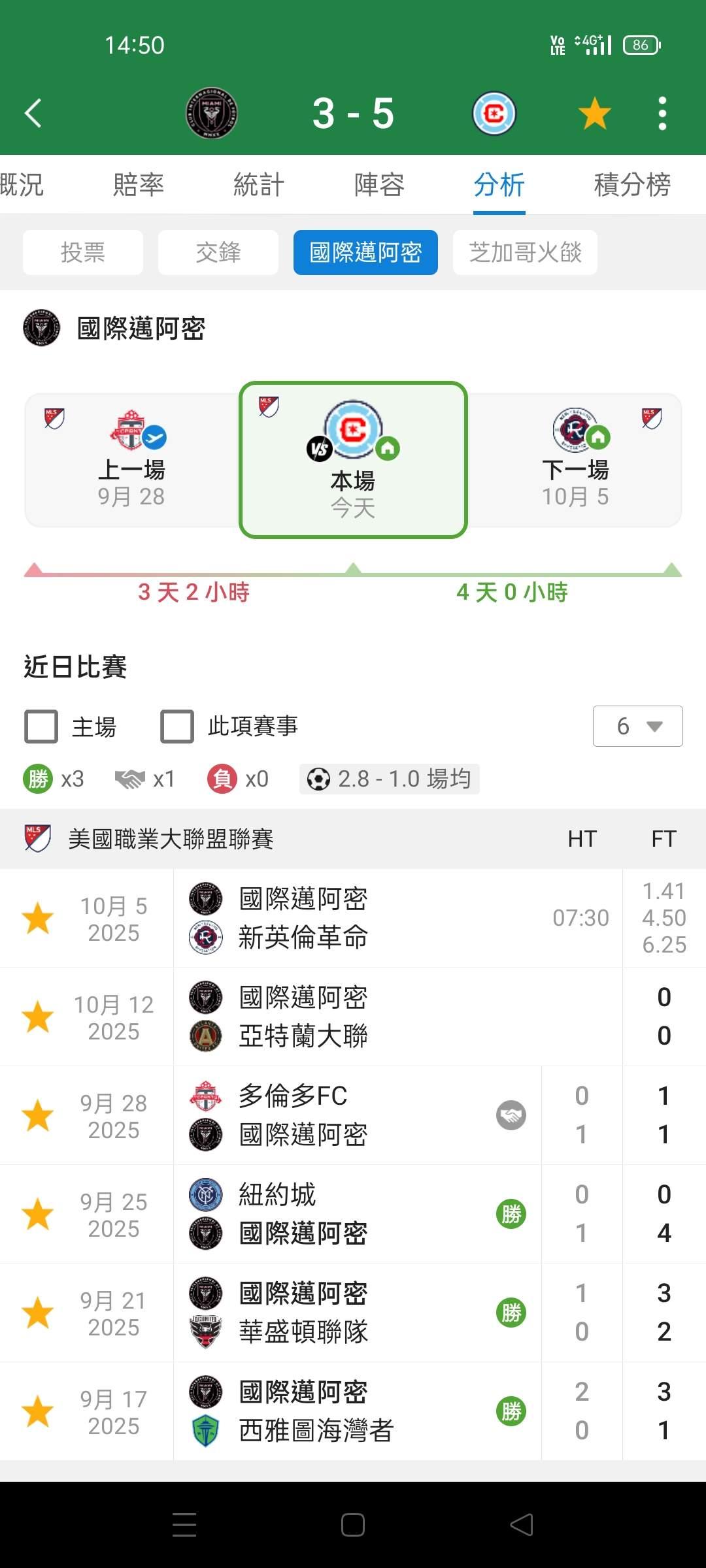706x1568 pixels.
Task: Select the 交鋒 chip
Action: coord(218,252)
